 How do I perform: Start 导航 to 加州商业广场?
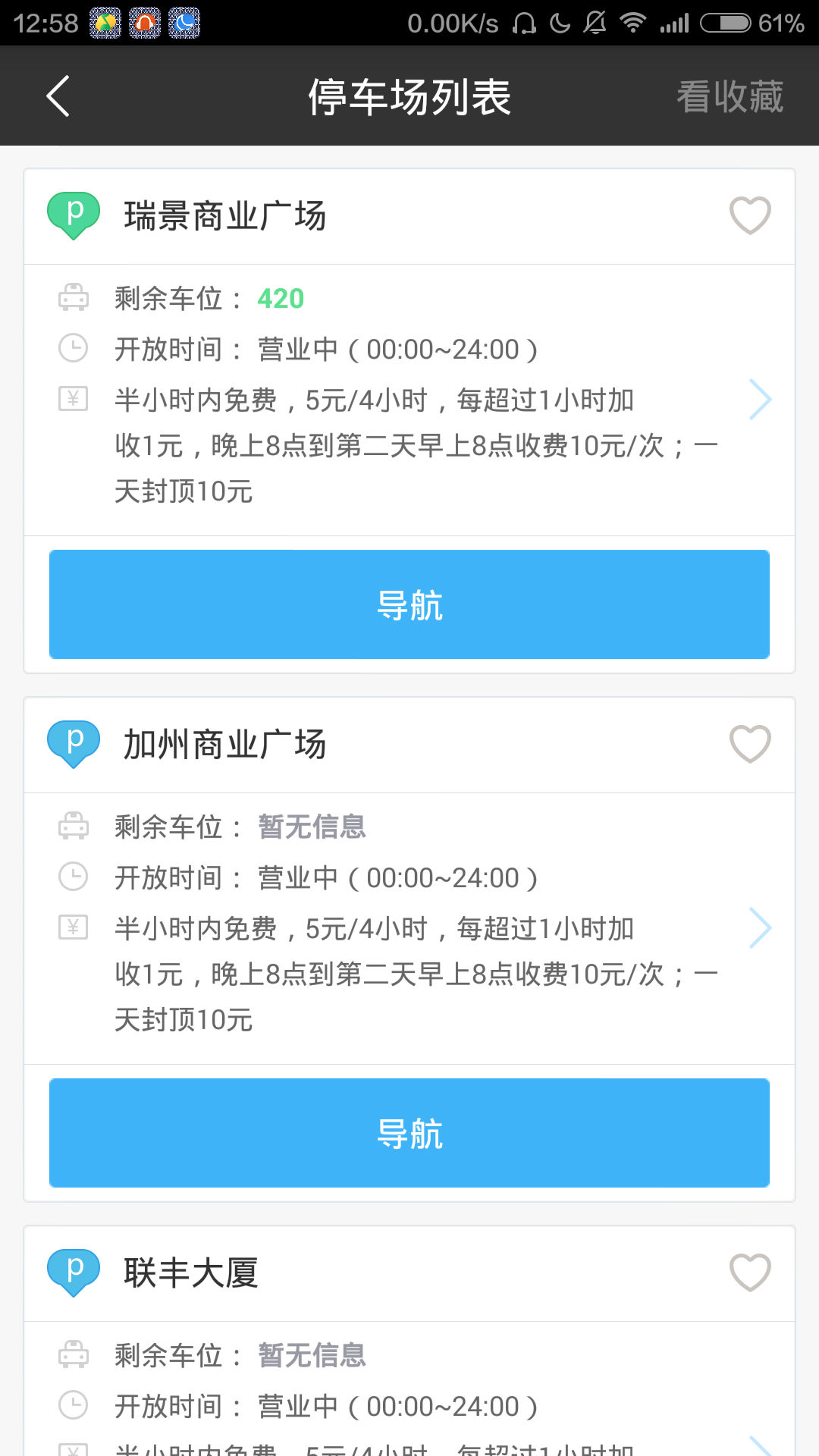tap(409, 1133)
